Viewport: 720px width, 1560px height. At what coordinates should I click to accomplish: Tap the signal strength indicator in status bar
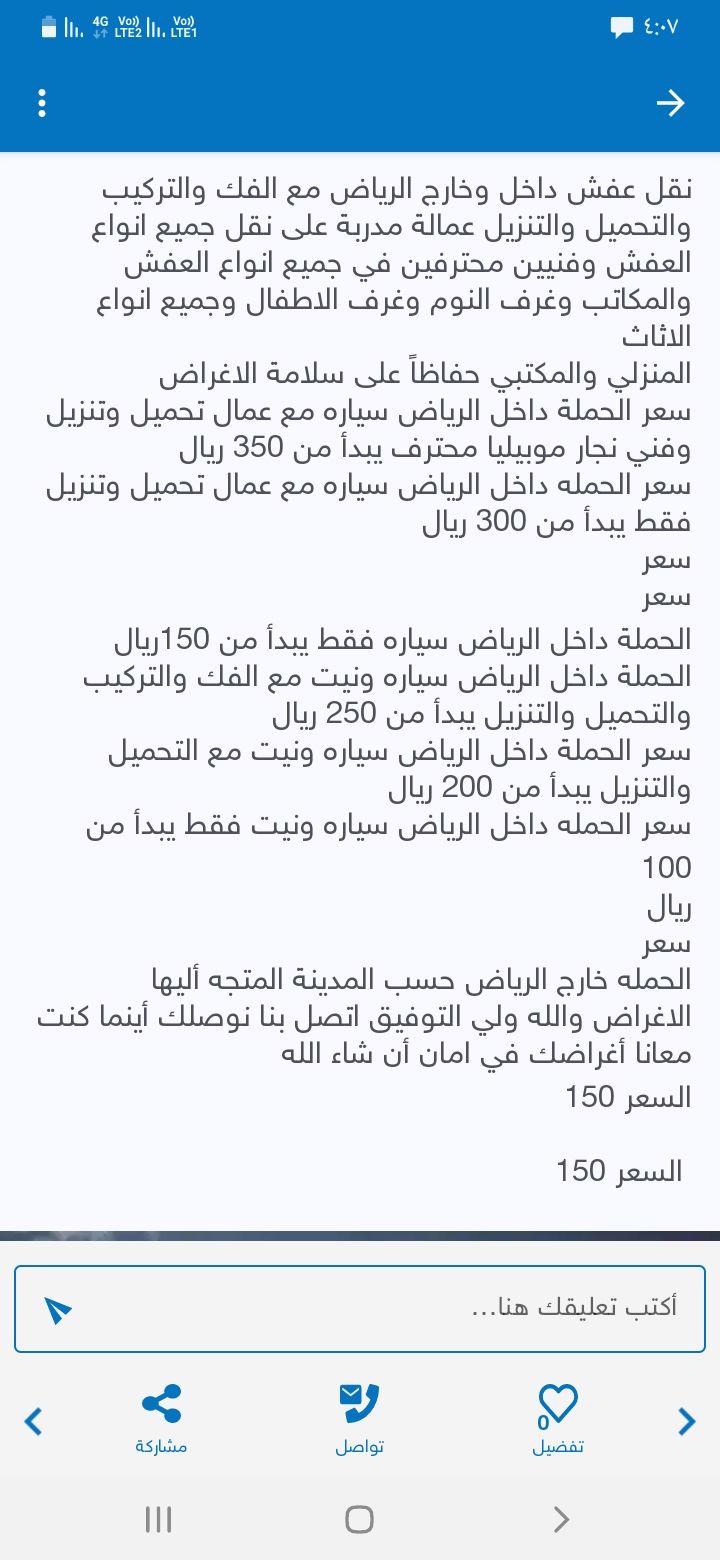tap(73, 25)
